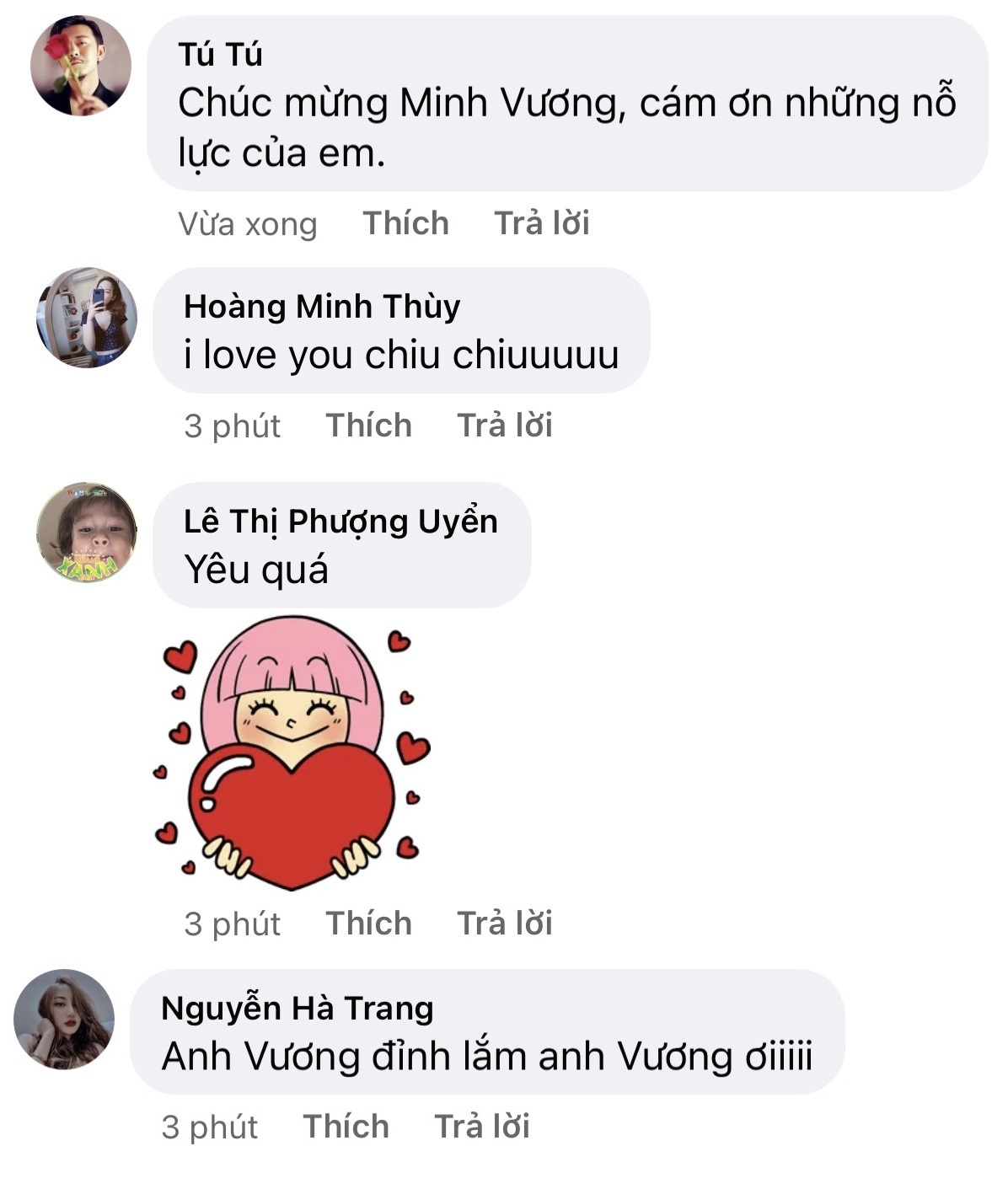The width and height of the screenshot is (1008, 1178).
Task: Like Tú Tú's comment
Action: pos(405,223)
